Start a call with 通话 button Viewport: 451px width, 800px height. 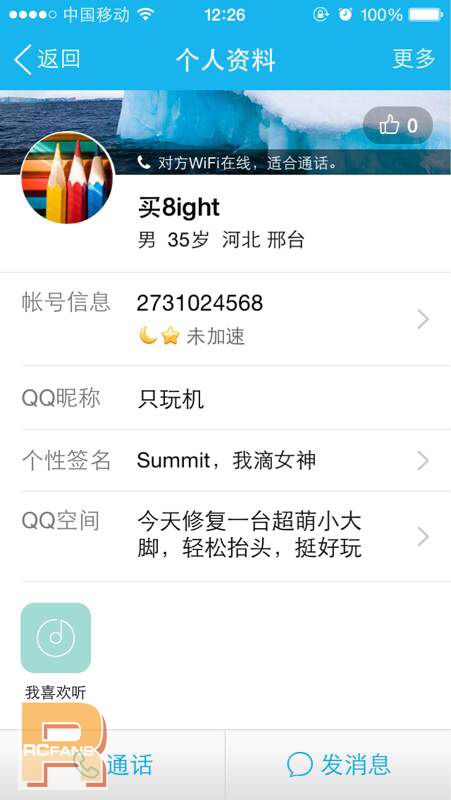point(113,765)
